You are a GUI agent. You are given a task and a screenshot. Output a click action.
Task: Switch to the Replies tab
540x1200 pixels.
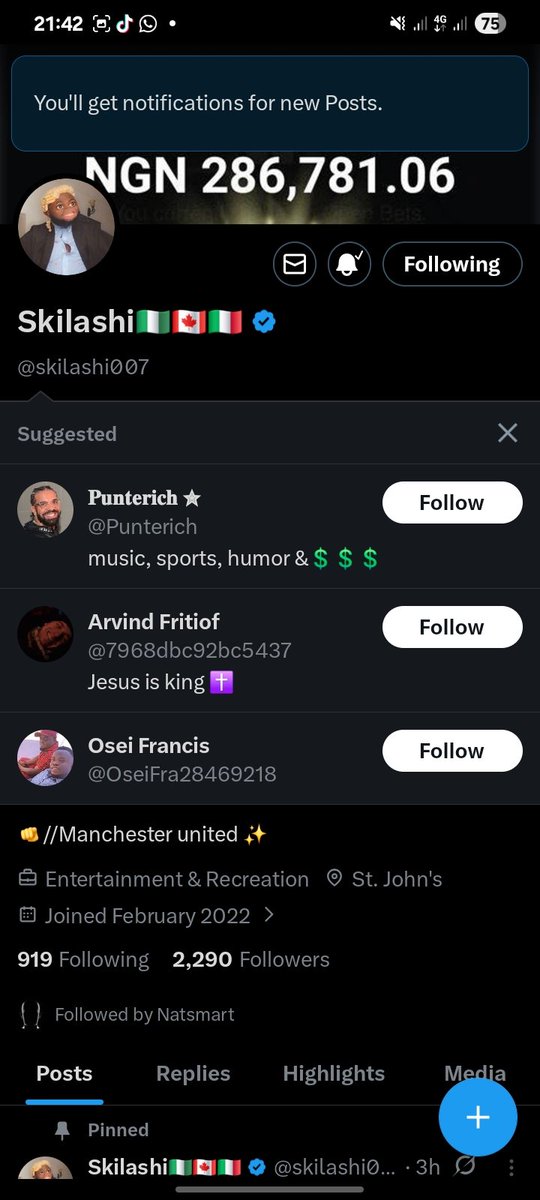193,1073
